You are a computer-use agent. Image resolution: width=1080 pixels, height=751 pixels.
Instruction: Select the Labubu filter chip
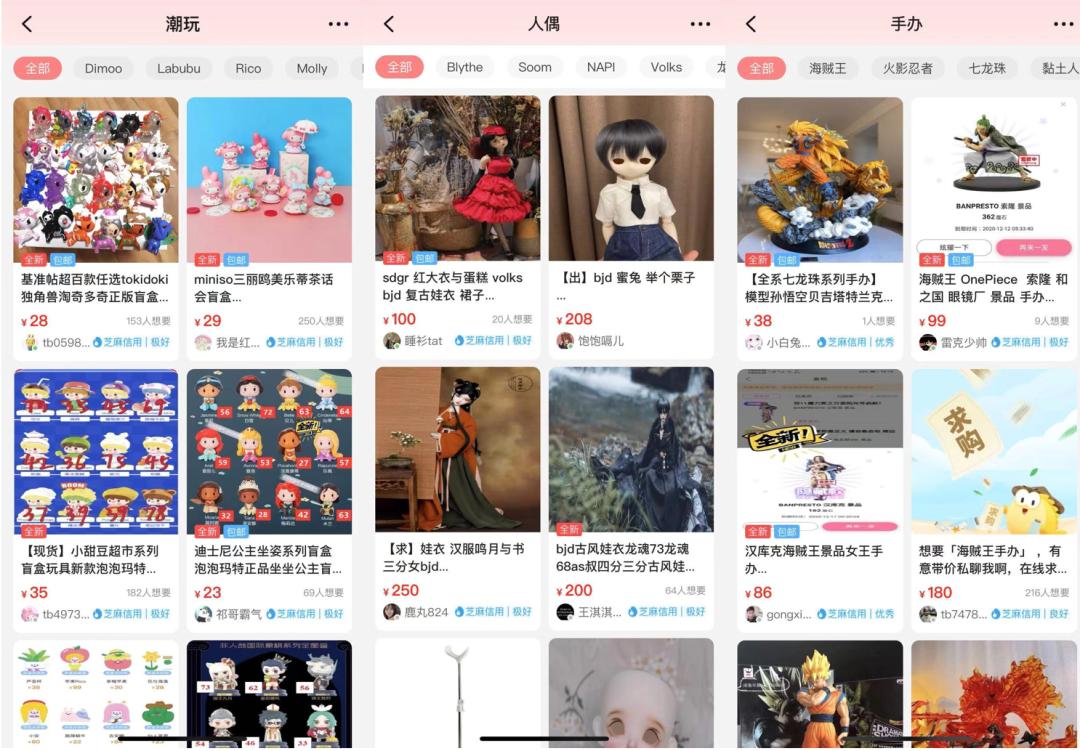[179, 68]
